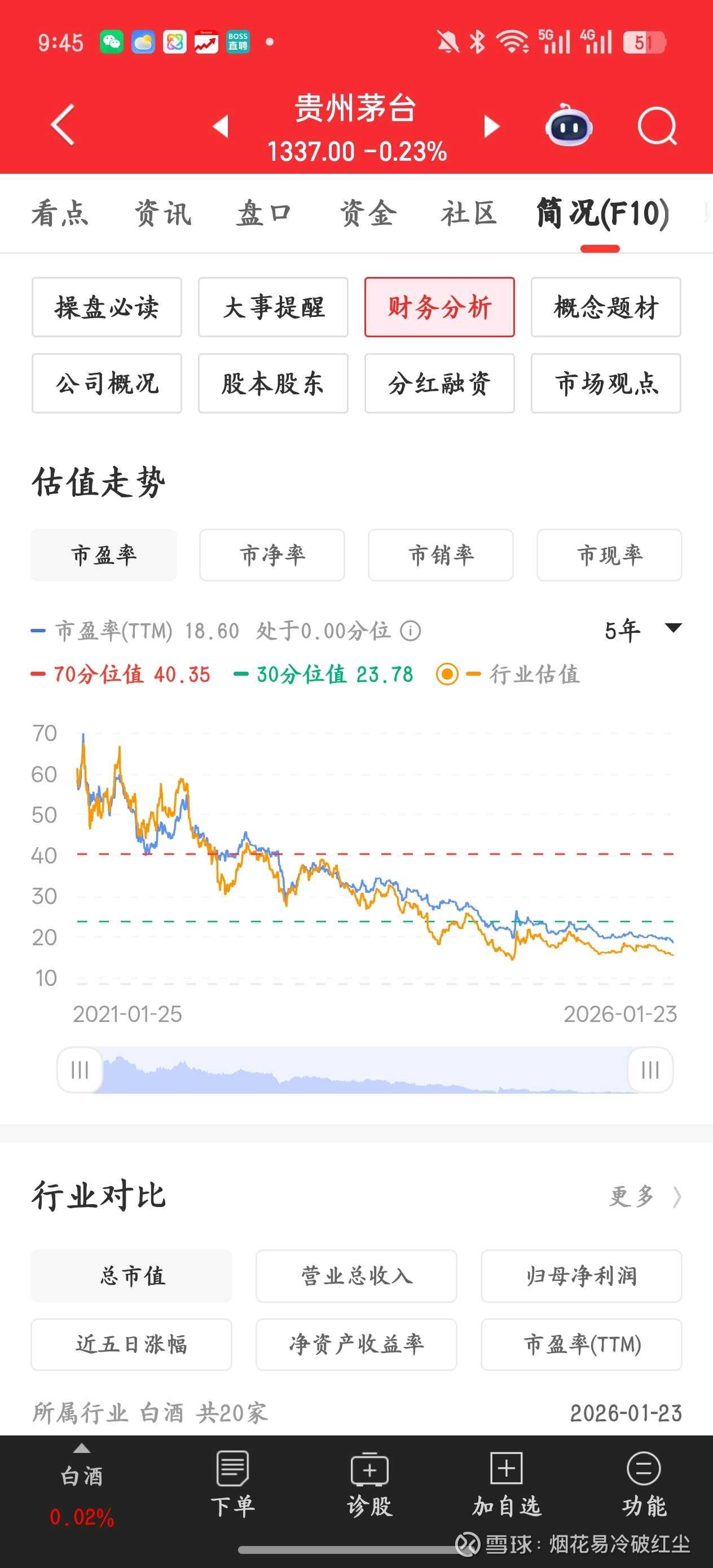Open 更多 for industry comparison

(x=644, y=1197)
